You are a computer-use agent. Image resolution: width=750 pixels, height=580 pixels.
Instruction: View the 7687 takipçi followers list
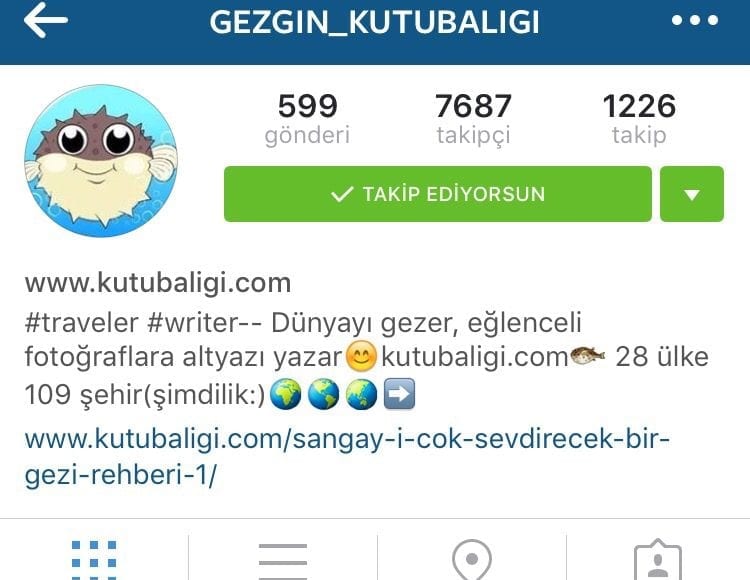473,118
